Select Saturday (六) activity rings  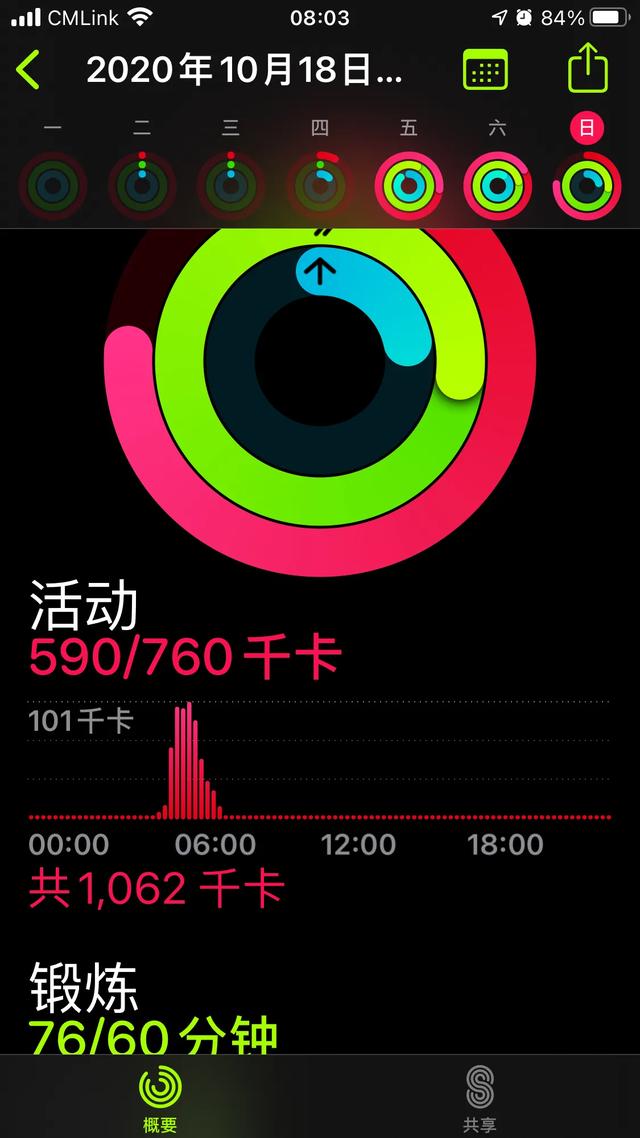[x=498, y=185]
